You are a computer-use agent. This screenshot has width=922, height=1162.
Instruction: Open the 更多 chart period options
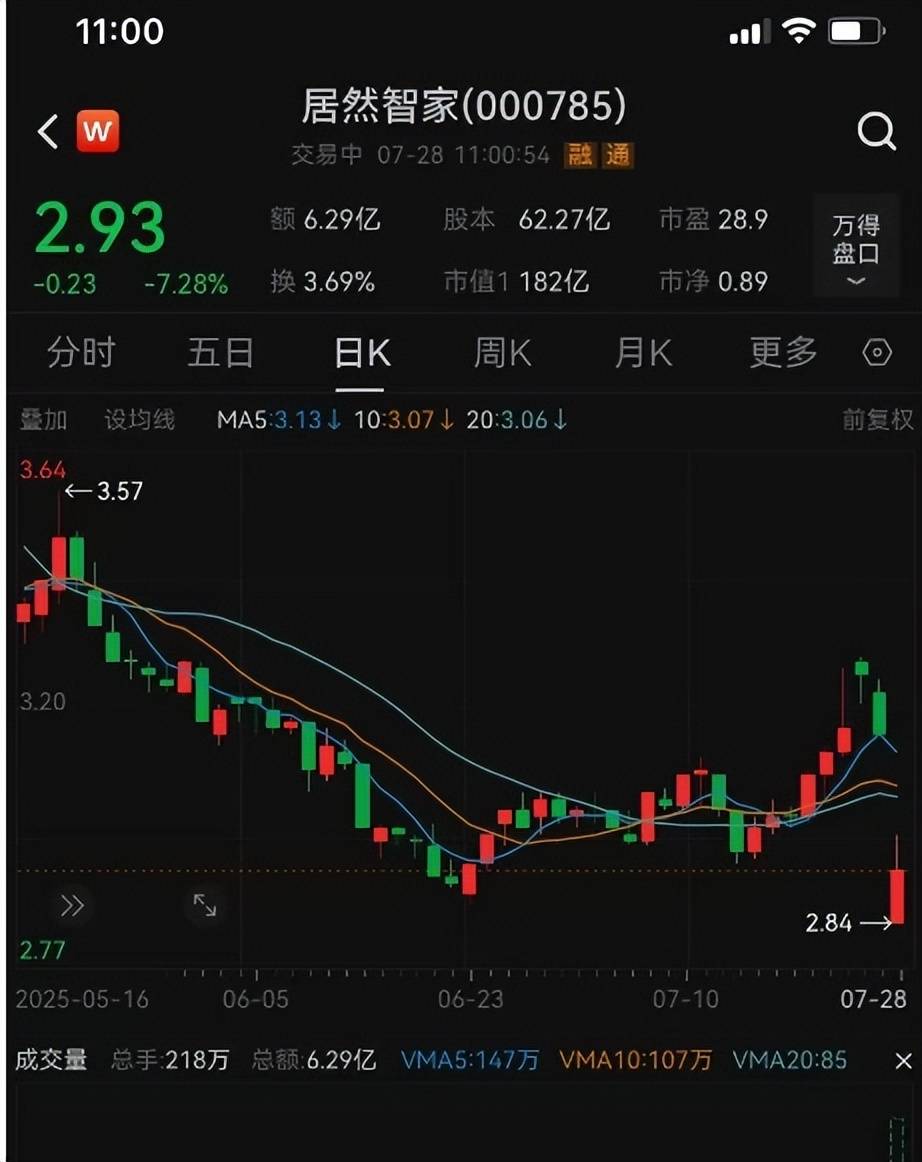[783, 353]
